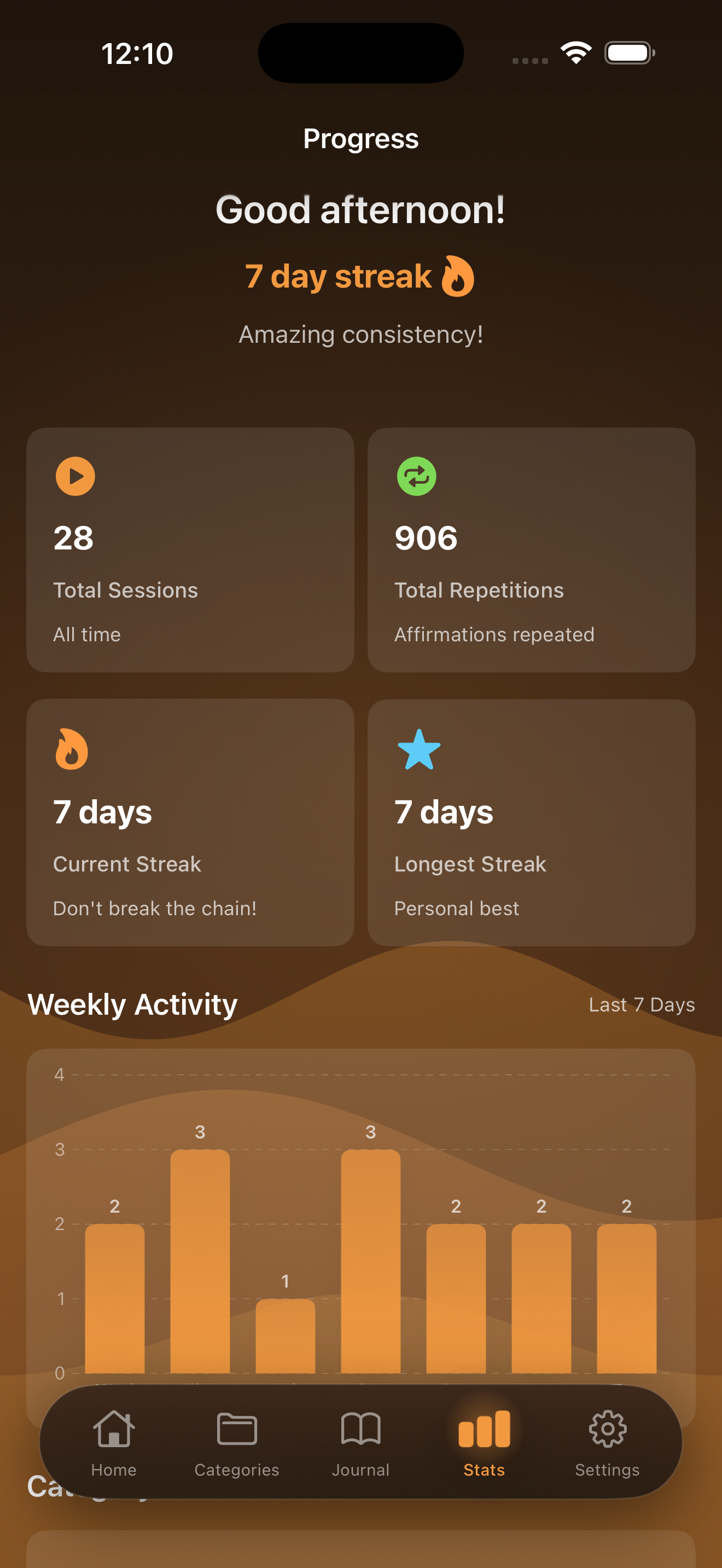The image size is (722, 1568).
Task: Expand the Weekly Activity section
Action: tap(132, 1004)
